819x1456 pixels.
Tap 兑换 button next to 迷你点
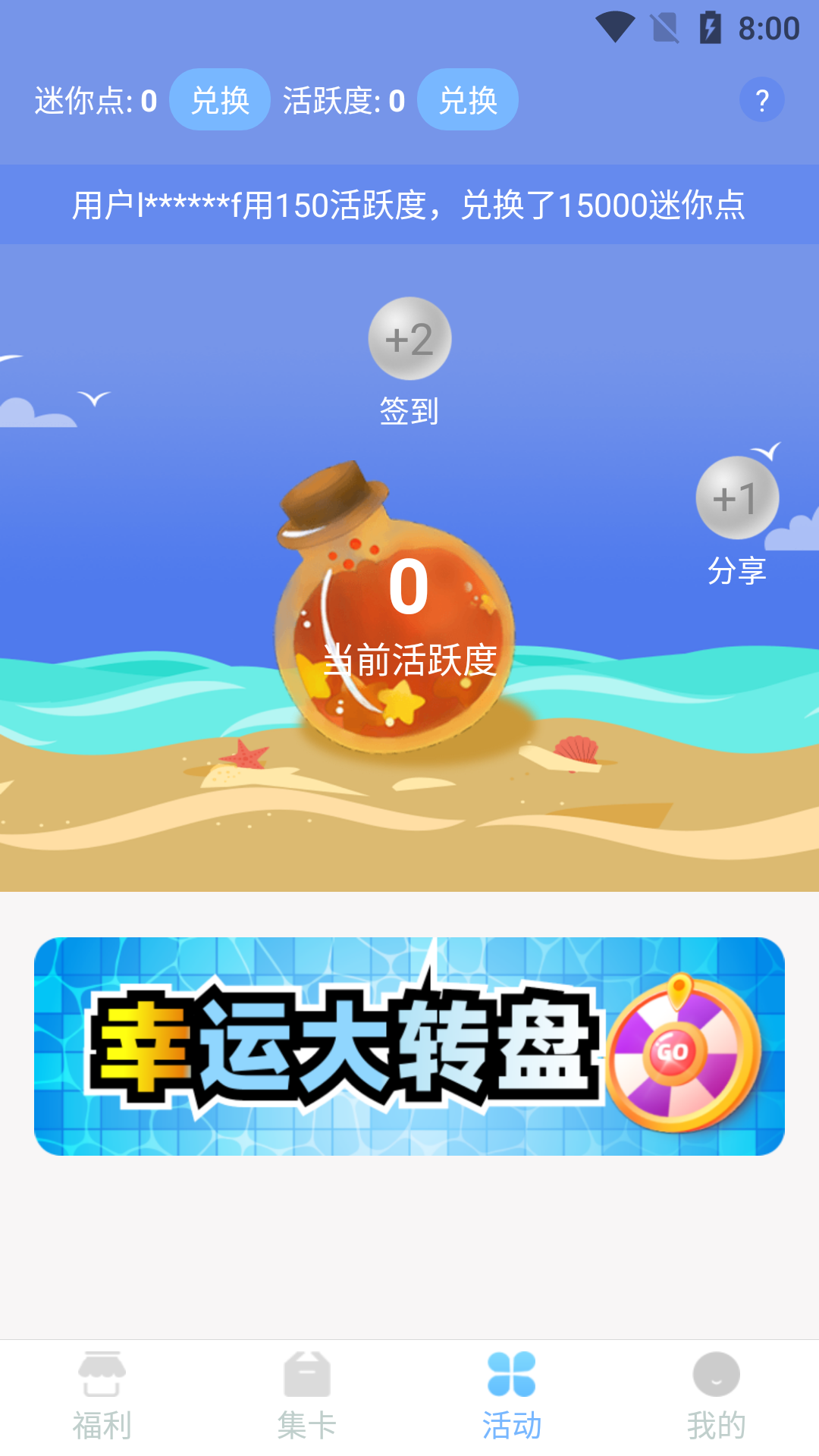point(219,100)
